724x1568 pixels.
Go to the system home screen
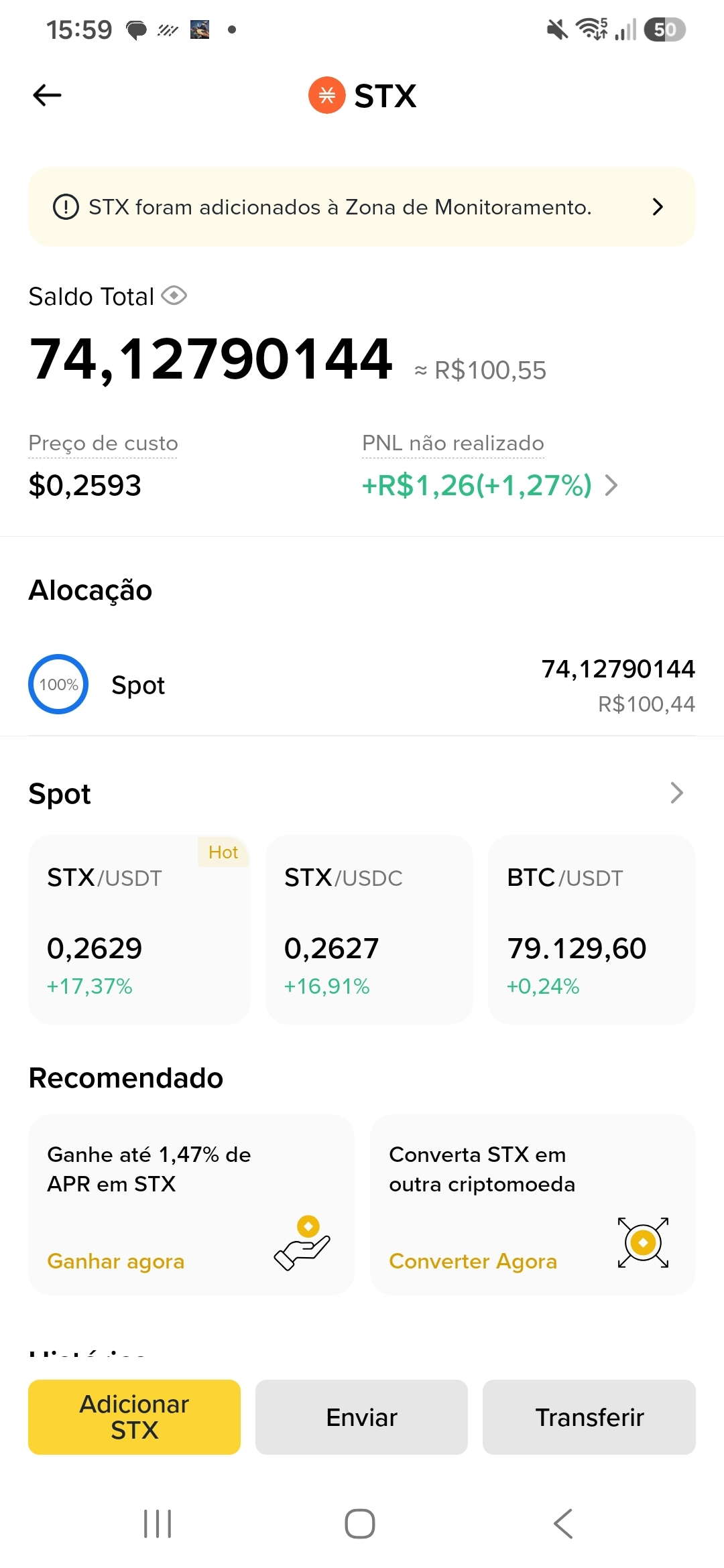360,1524
